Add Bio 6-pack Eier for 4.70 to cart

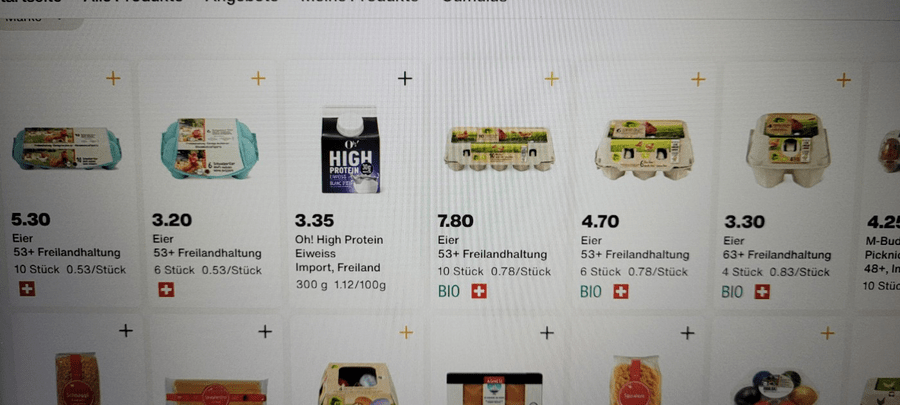coord(698,78)
